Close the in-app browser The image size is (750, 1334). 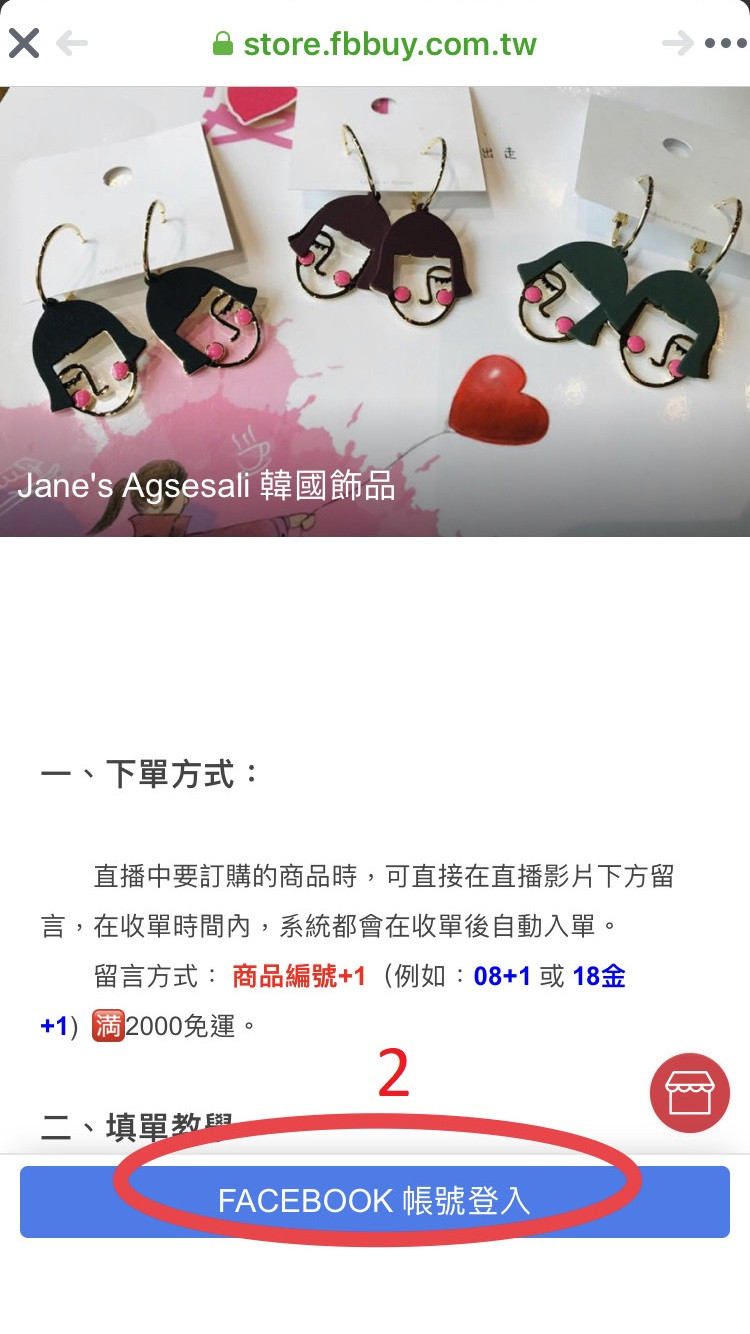click(x=24, y=43)
